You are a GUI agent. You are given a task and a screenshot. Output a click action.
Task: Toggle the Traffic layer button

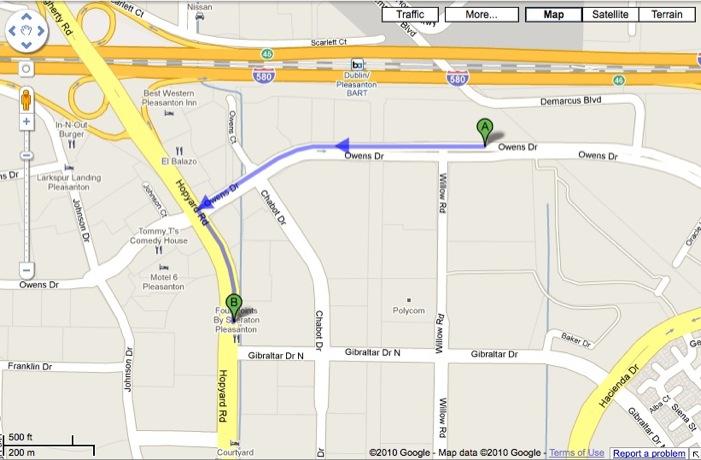click(x=410, y=15)
